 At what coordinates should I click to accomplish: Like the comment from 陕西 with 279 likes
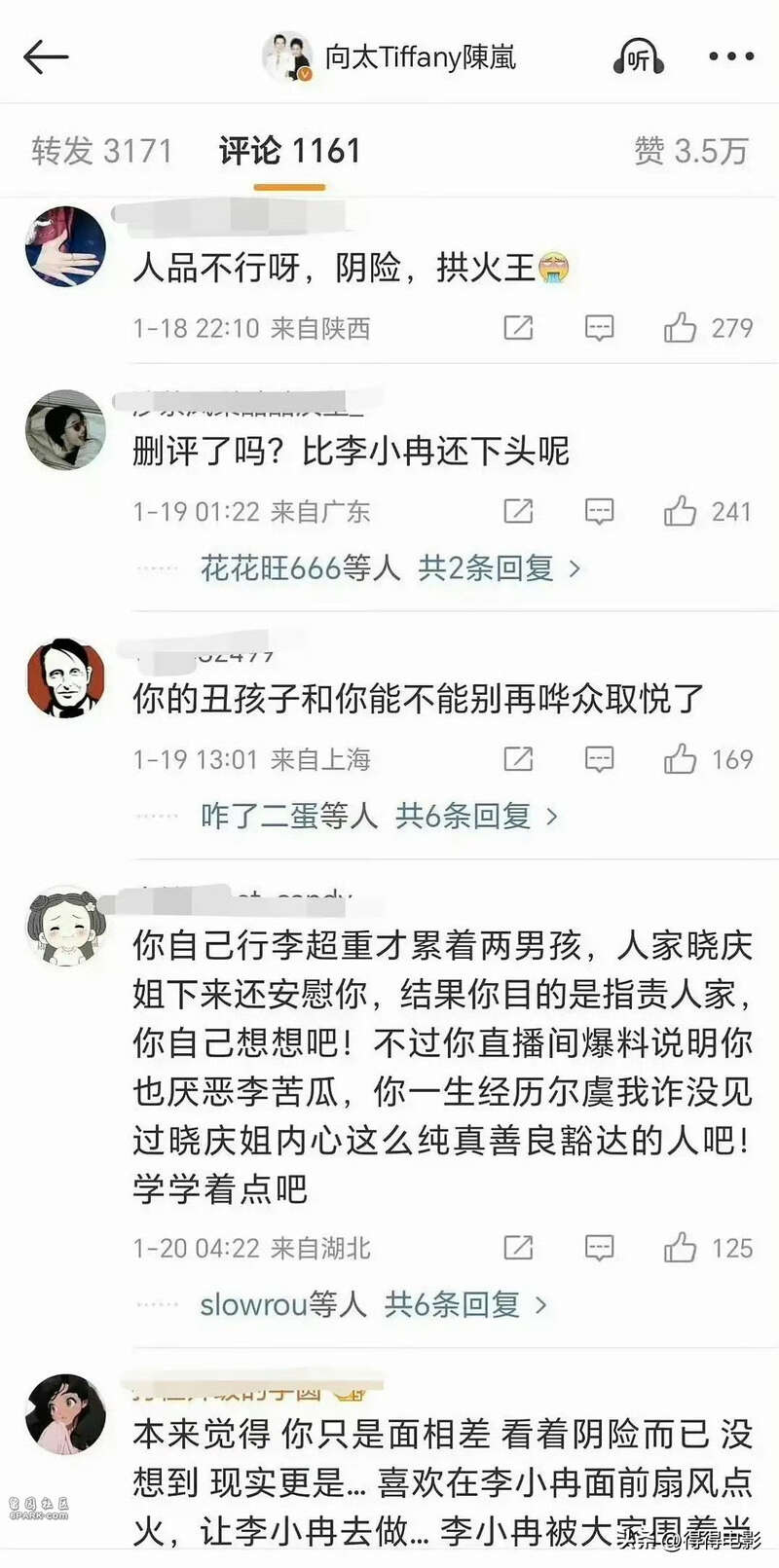pyautogui.click(x=681, y=328)
